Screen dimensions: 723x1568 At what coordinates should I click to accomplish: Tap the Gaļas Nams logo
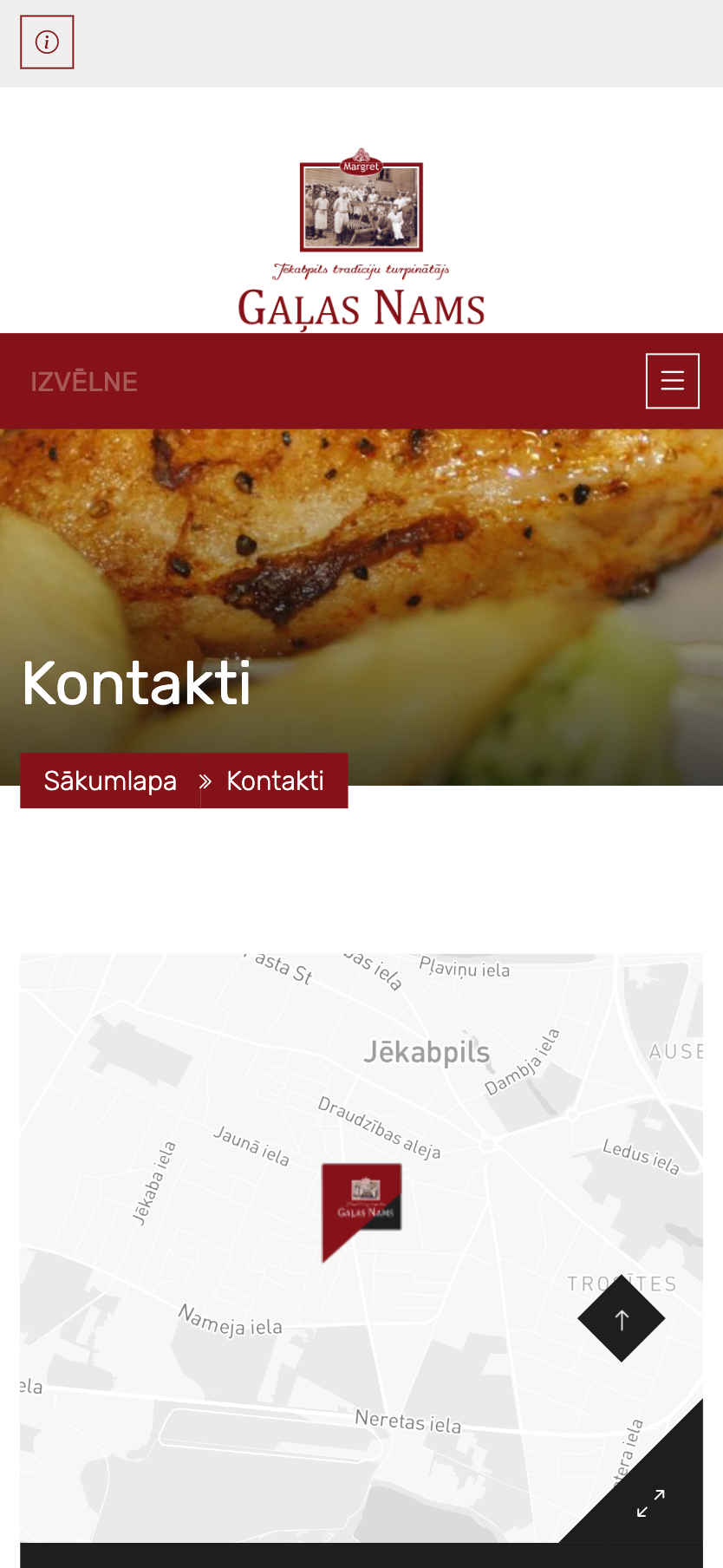pos(361,238)
